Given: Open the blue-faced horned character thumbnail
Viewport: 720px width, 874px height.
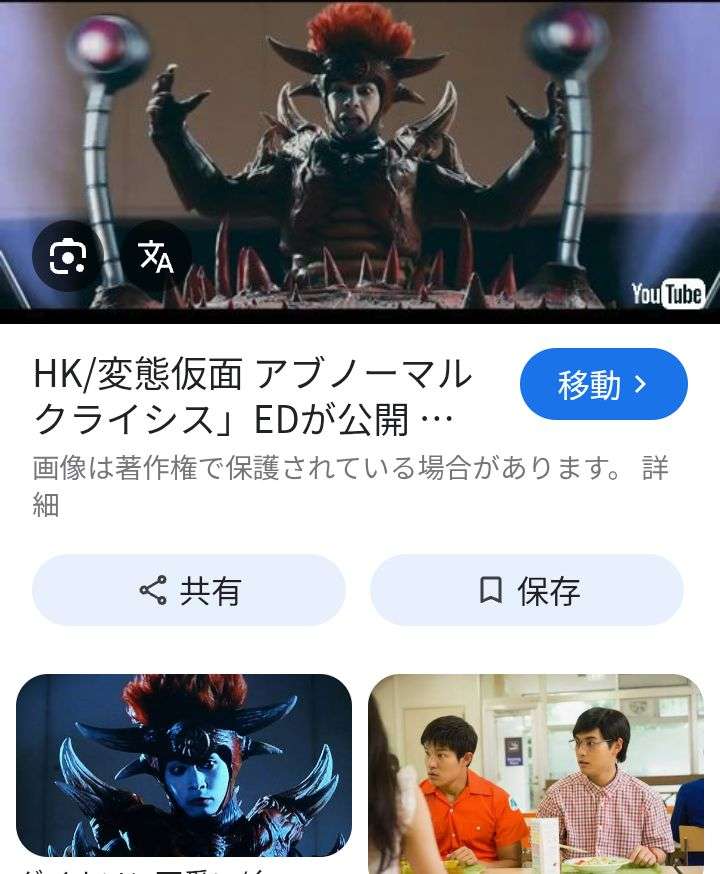Looking at the screenshot, I should click(x=184, y=765).
